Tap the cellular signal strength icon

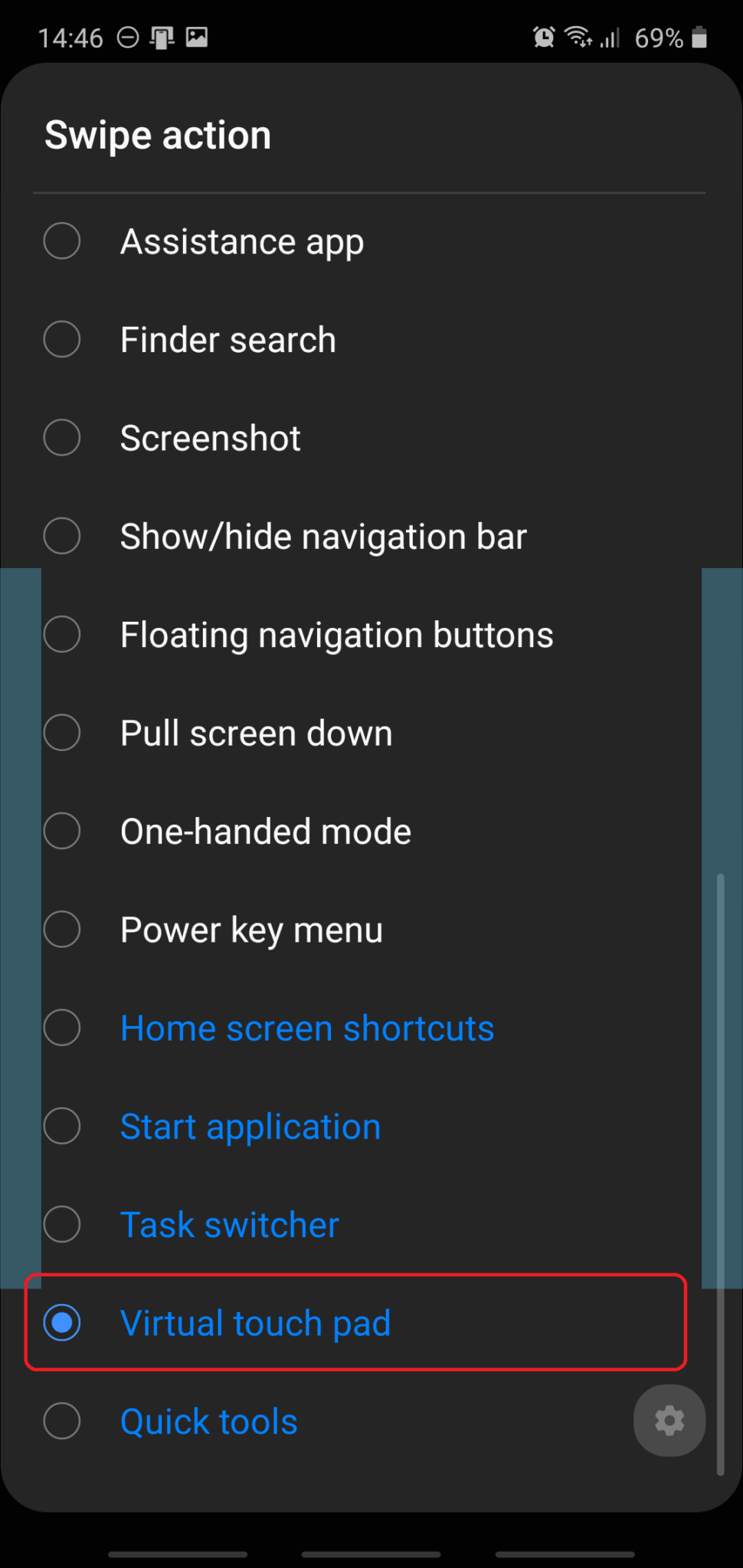[607, 37]
